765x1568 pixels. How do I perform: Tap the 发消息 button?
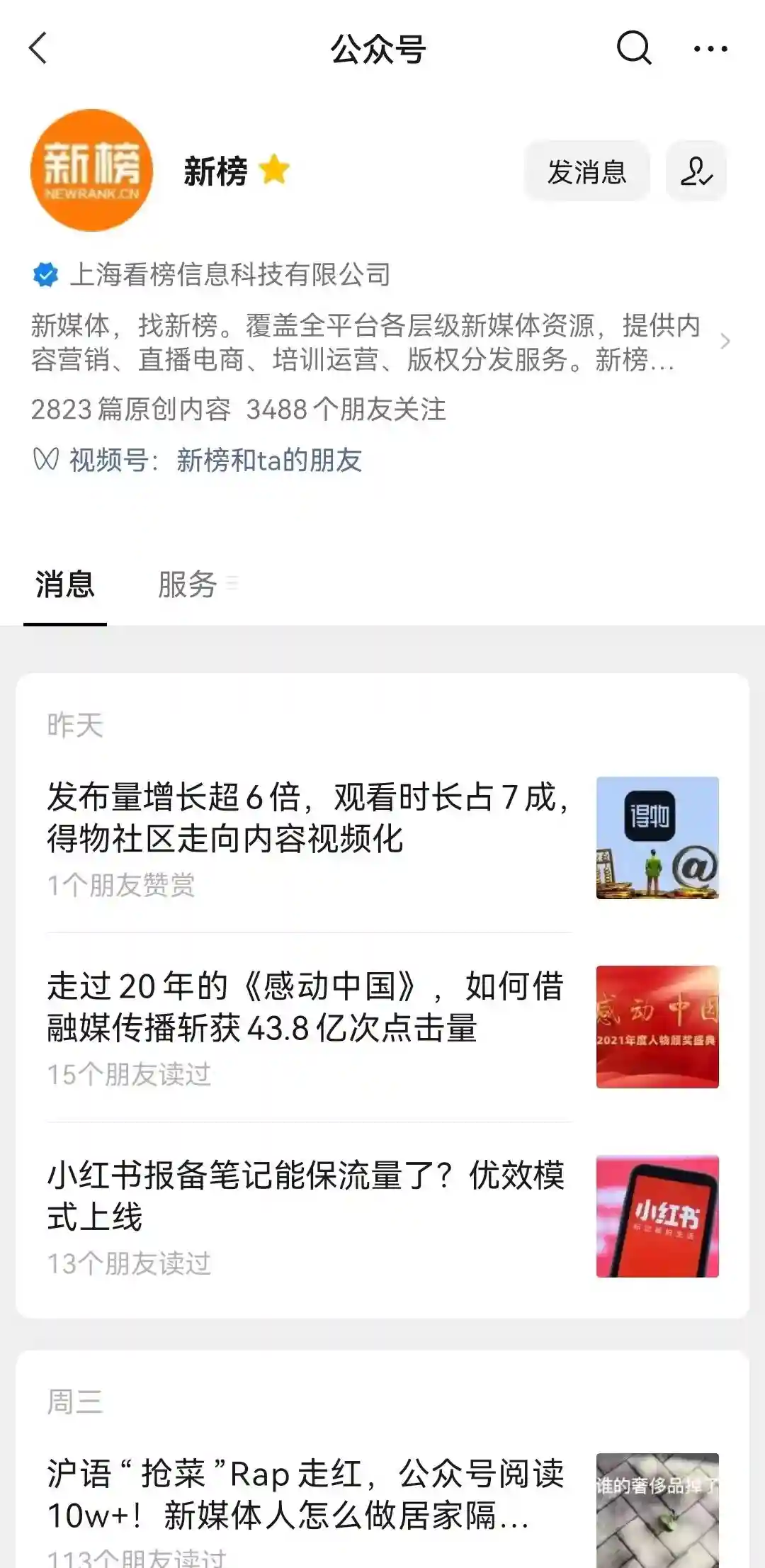click(586, 172)
